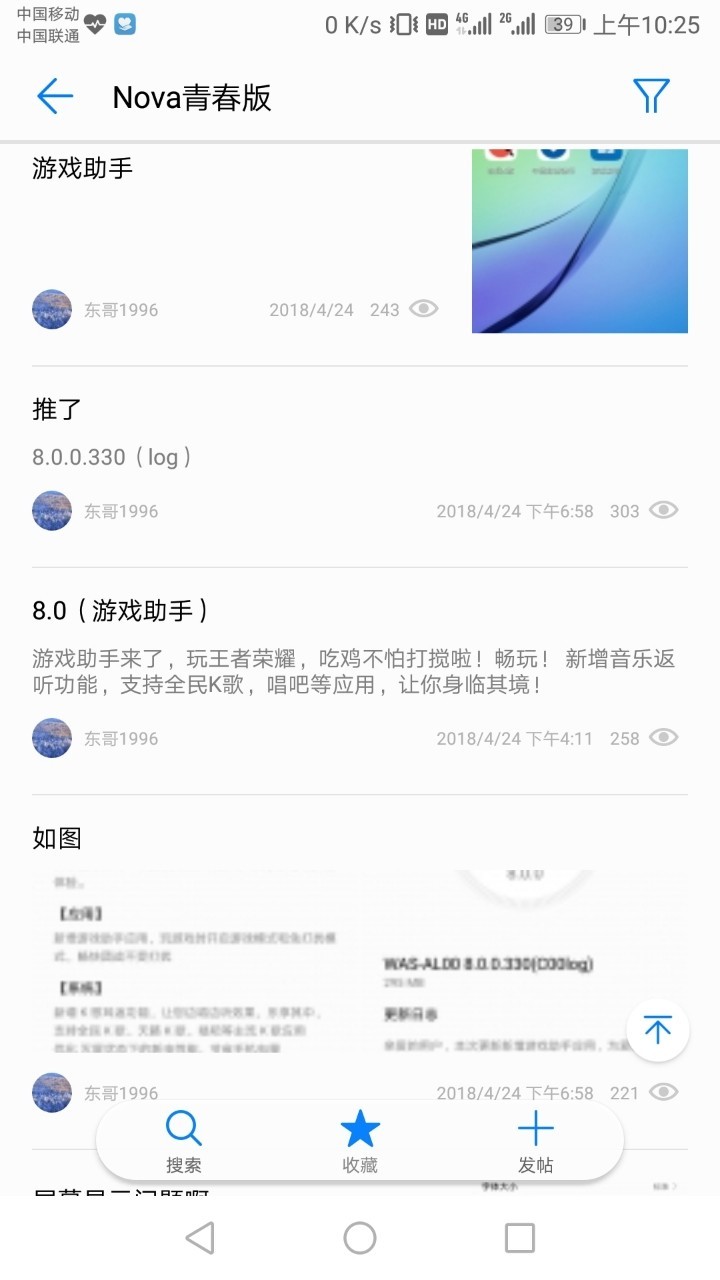Tap username 东哥1996 under 游戏助手
Image resolution: width=720 pixels, height=1280 pixels.
point(121,309)
